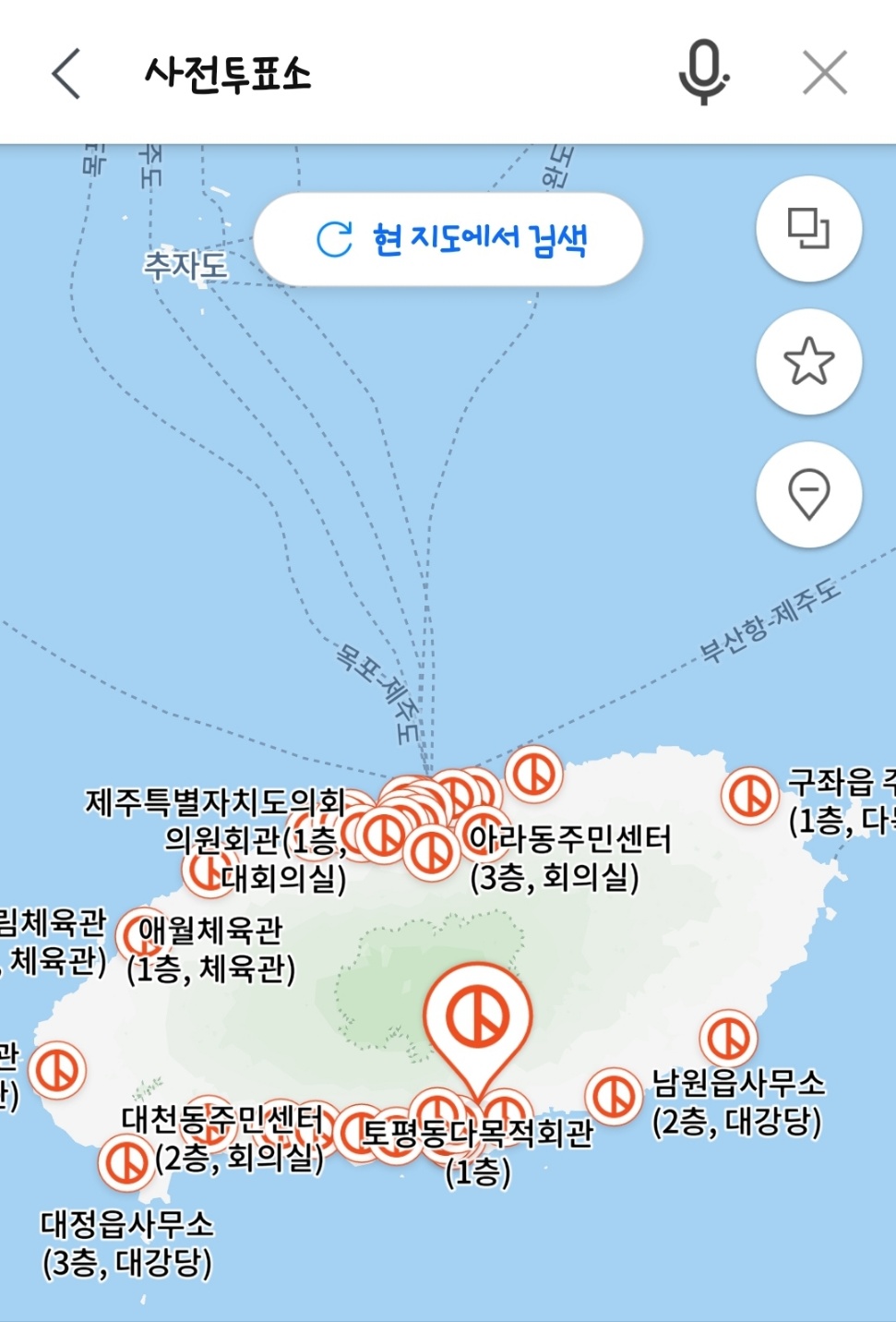
Task: Open the favorites star icon
Action: click(x=808, y=362)
